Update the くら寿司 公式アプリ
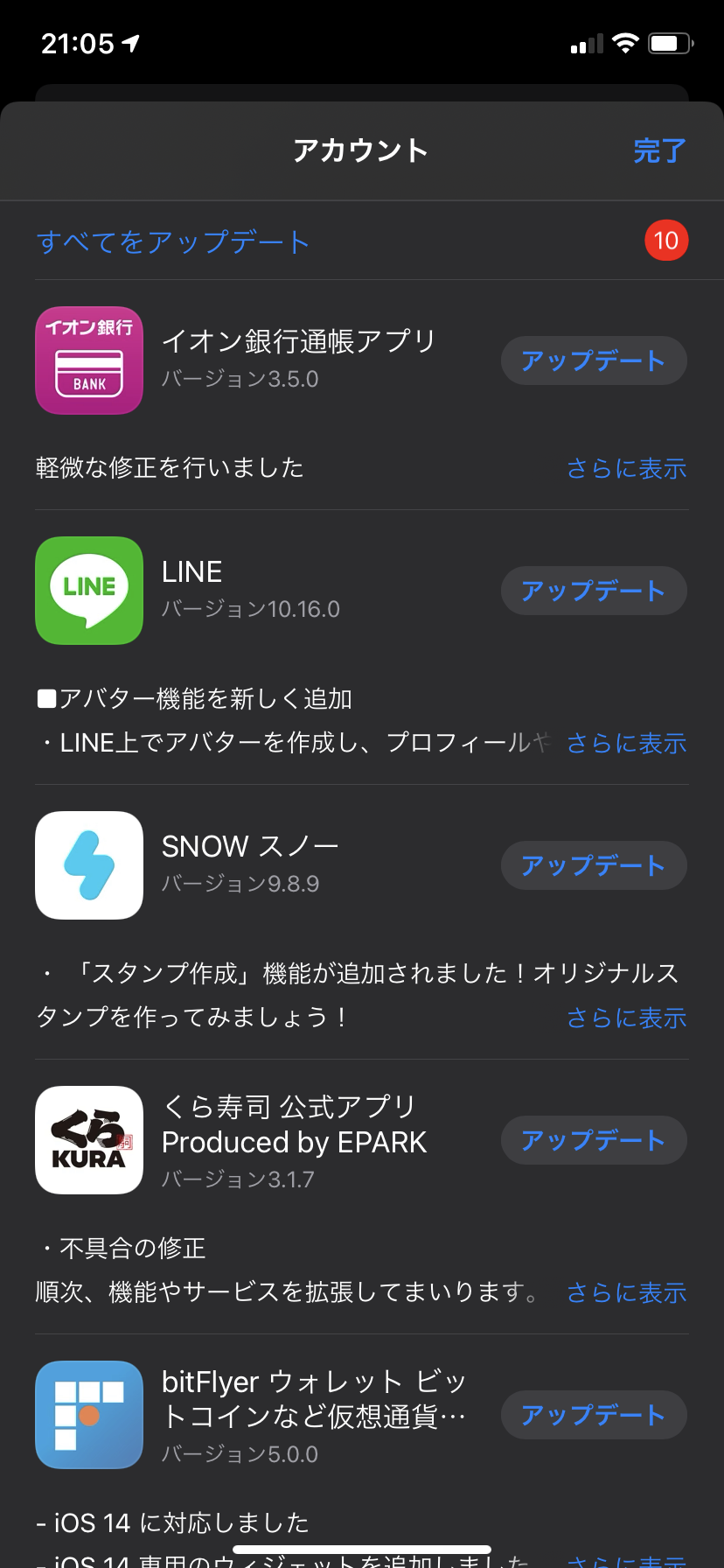The height and width of the screenshot is (1568, 724). pos(593,1140)
